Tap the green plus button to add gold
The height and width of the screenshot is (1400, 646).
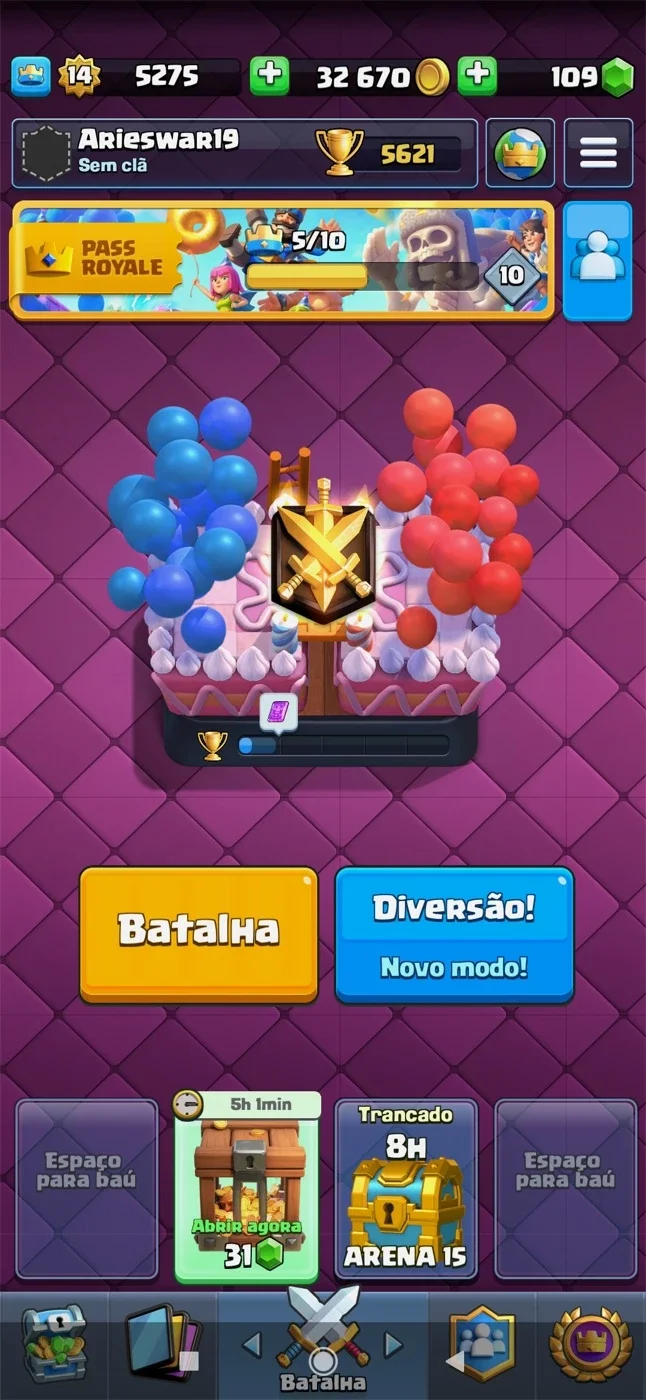pyautogui.click(x=269, y=76)
